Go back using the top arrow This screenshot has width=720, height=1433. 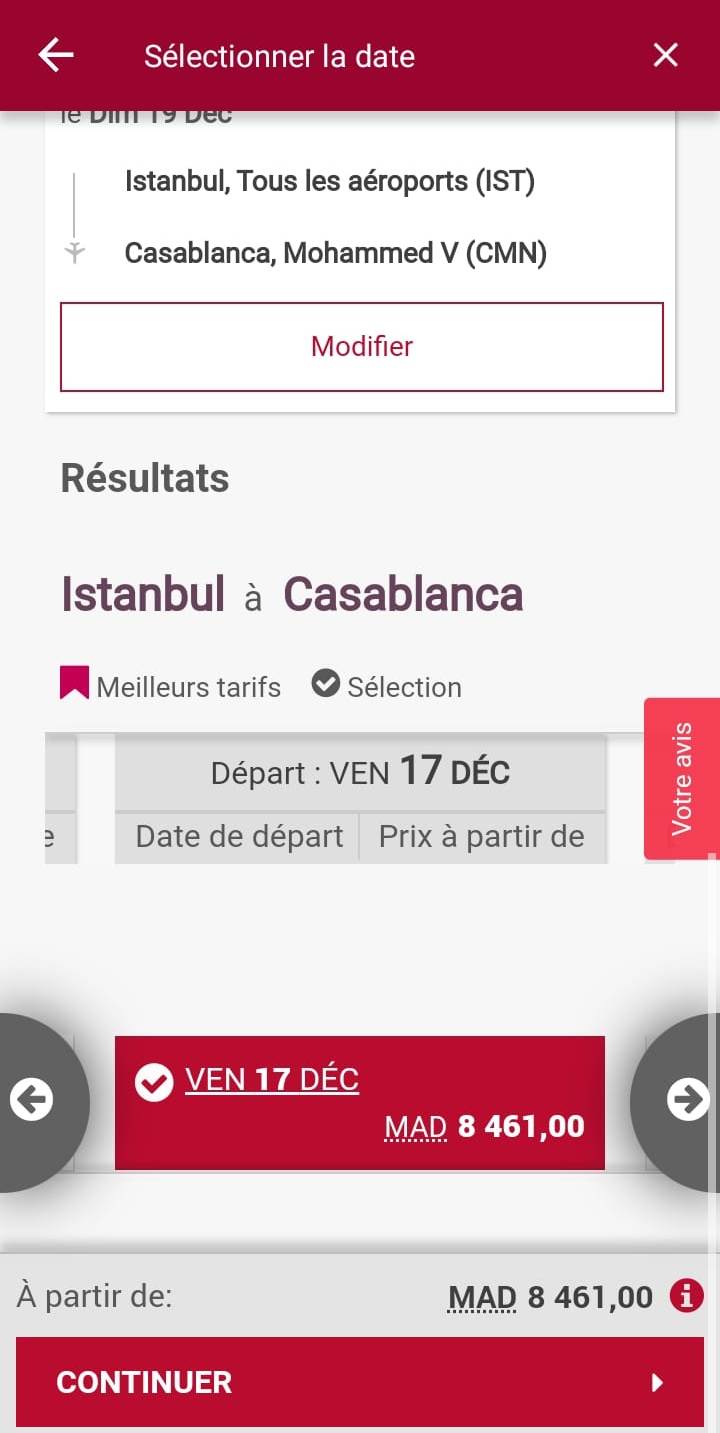pos(56,55)
